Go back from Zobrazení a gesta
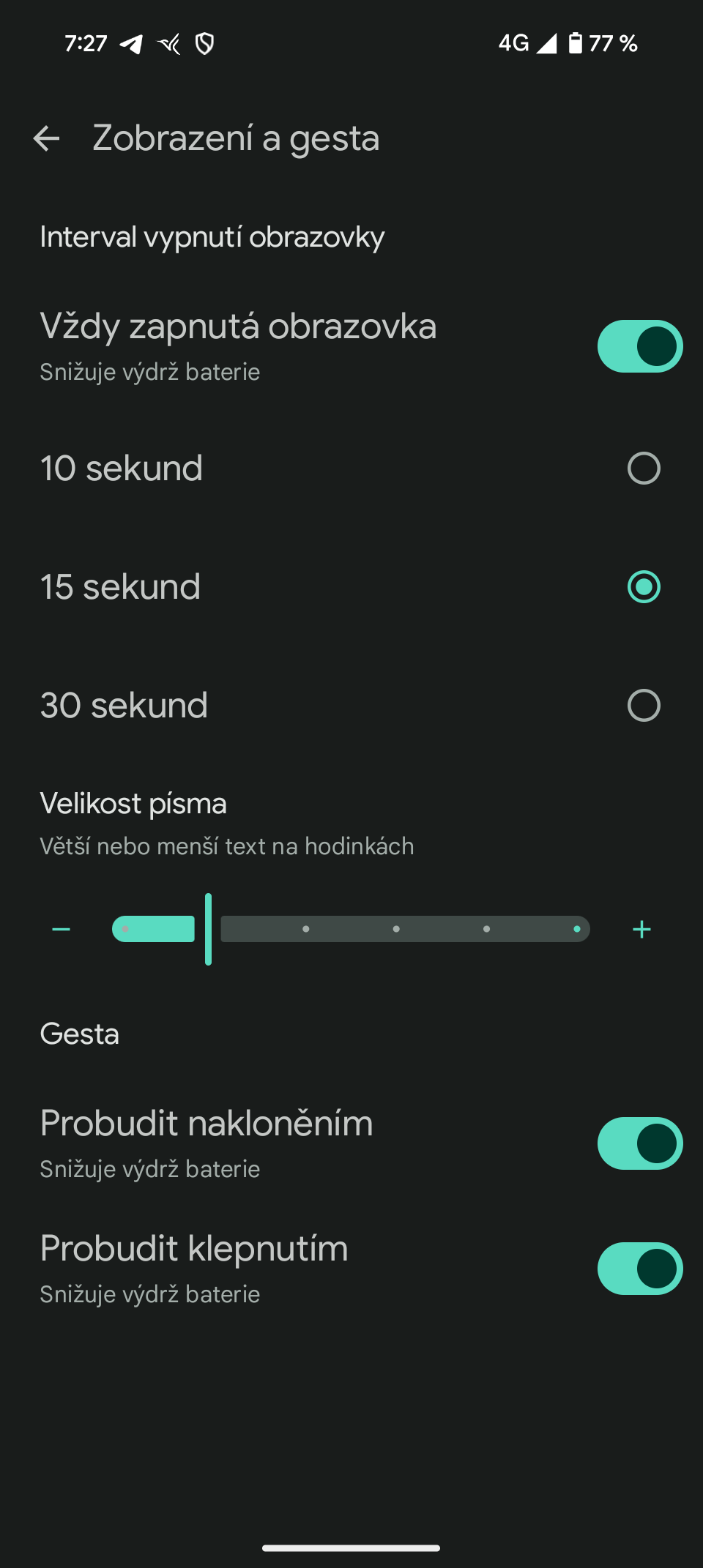Viewport: 703px width, 1568px height. 46,138
